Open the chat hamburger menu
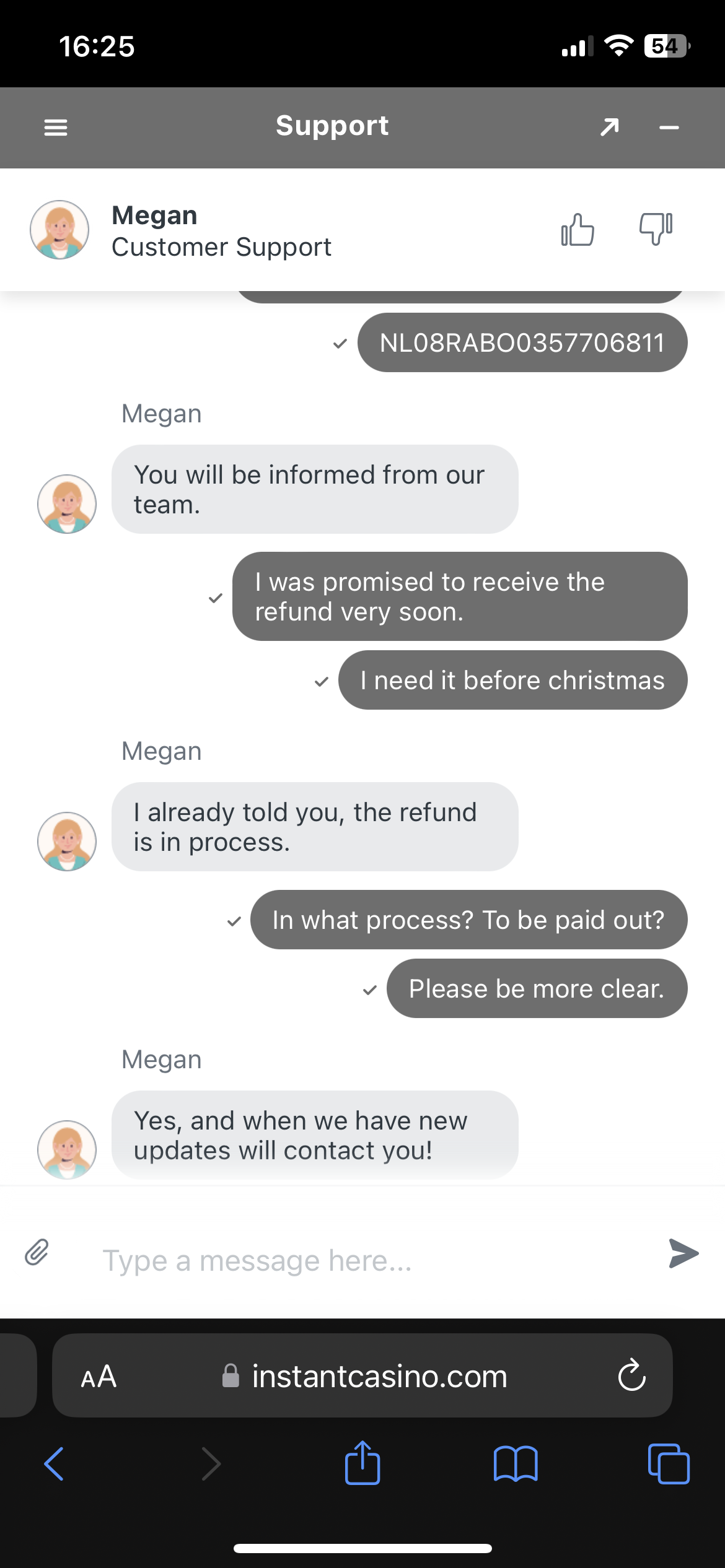This screenshot has height=1568, width=725. [56, 128]
